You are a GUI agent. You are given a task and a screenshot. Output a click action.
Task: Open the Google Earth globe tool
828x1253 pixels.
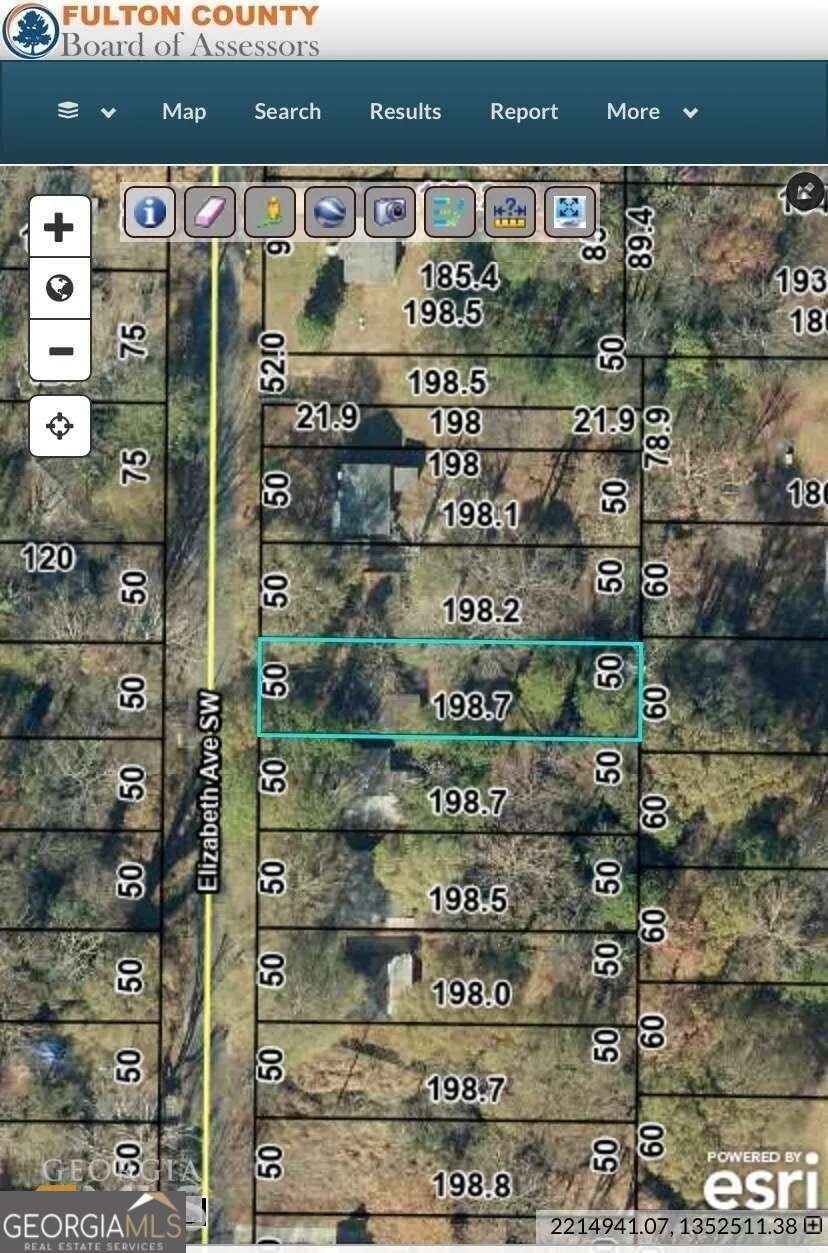(x=330, y=212)
